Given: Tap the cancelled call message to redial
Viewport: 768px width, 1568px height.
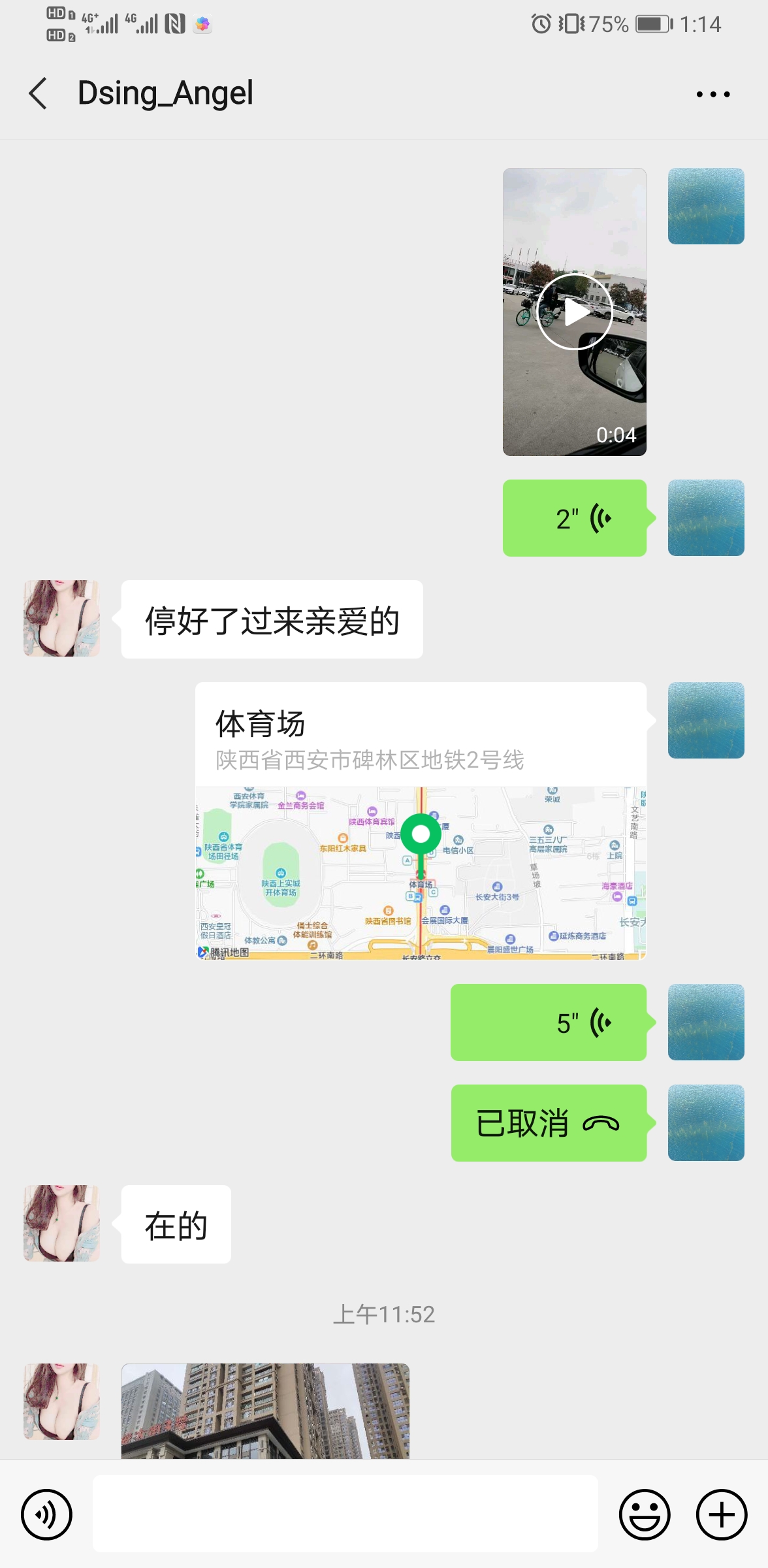Looking at the screenshot, I should click(547, 1124).
